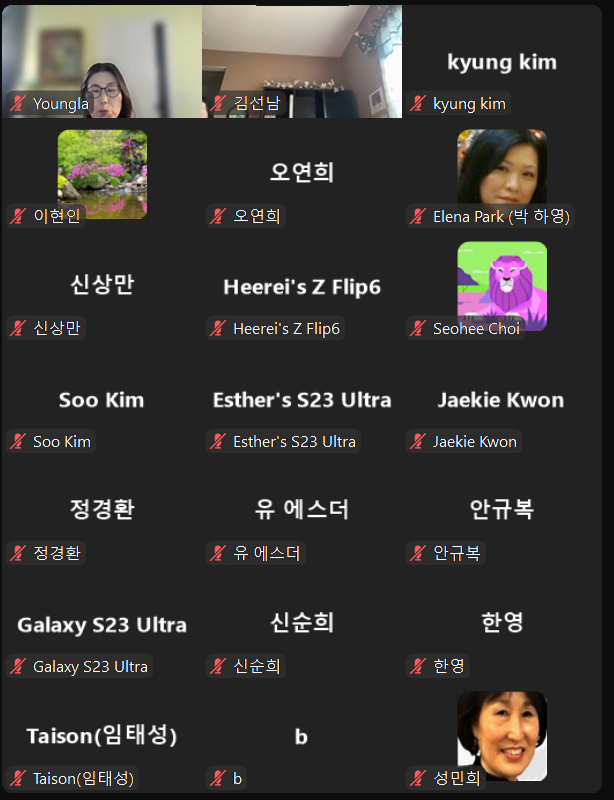Select 유 에스더's participant tile
The height and width of the screenshot is (800, 614).
coord(301,510)
